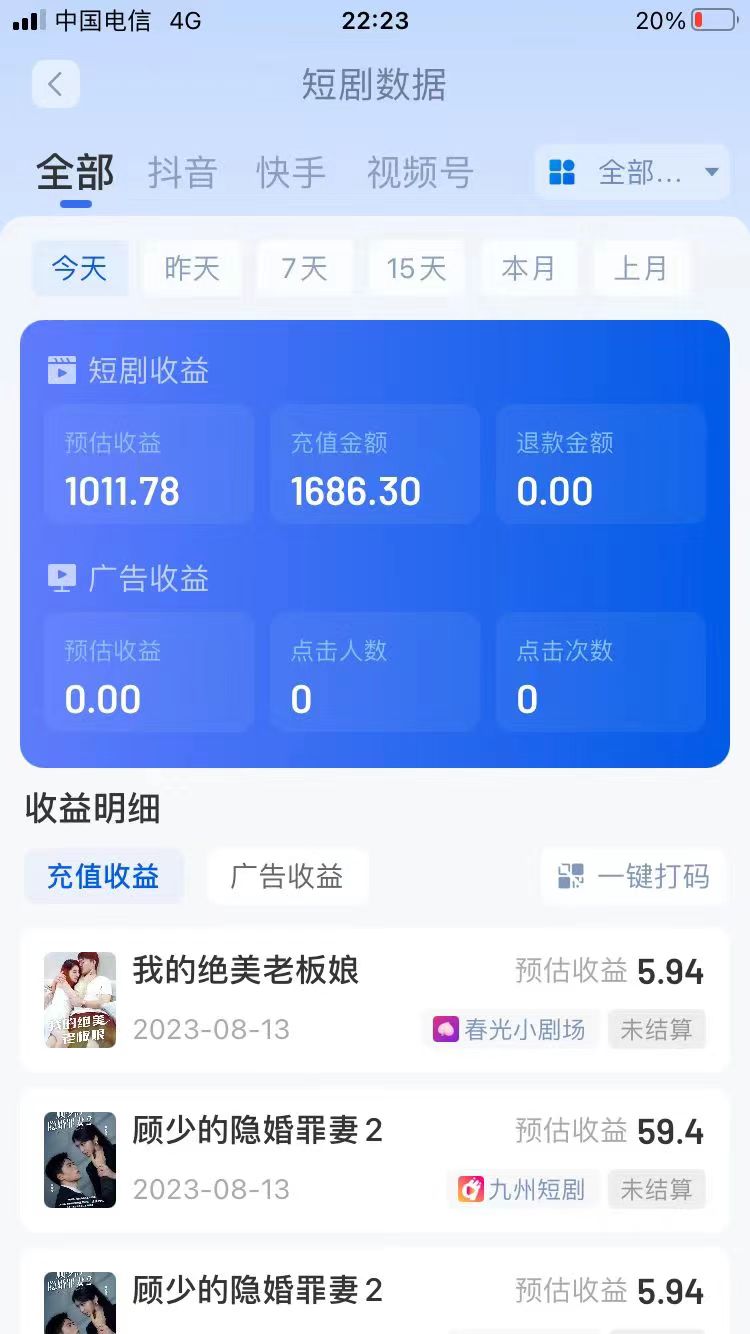This screenshot has width=750, height=1334.
Task: Select the 15天 date range
Action: [416, 268]
